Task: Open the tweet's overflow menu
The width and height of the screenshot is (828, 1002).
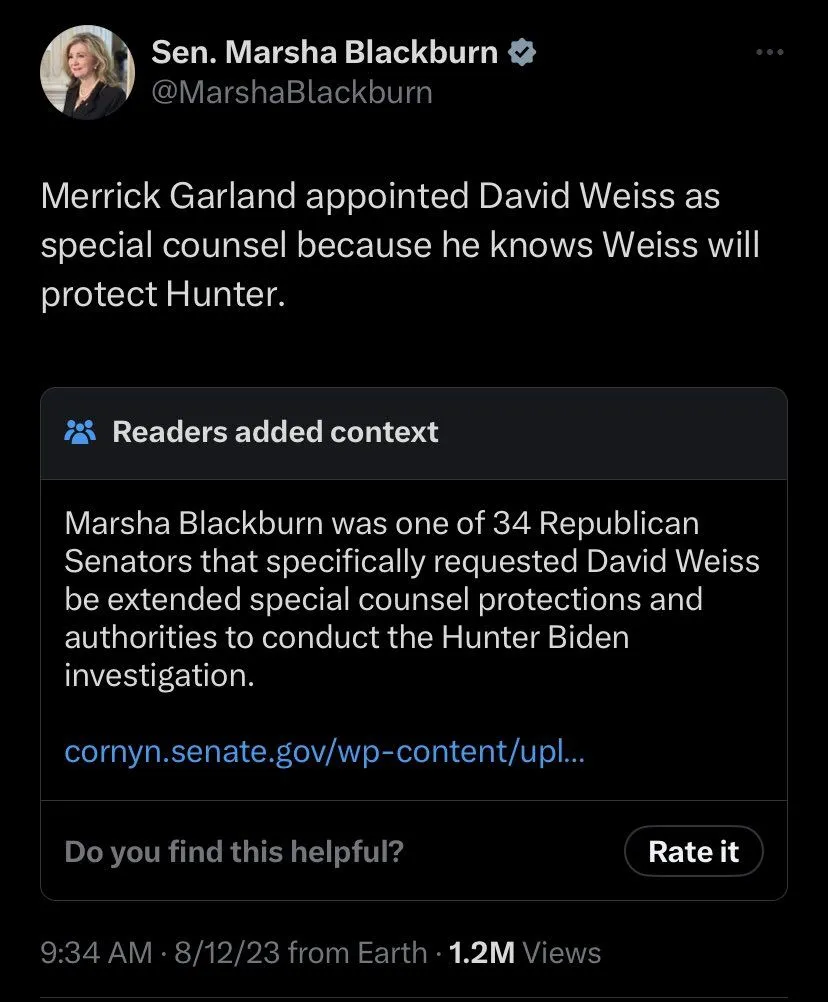Action: (x=769, y=52)
